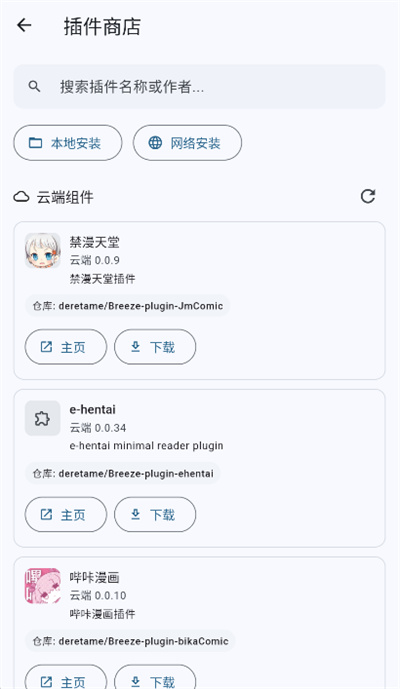This screenshot has height=689, width=400.
Task: Refresh the 云端组件 cloud components list
Action: (368, 196)
